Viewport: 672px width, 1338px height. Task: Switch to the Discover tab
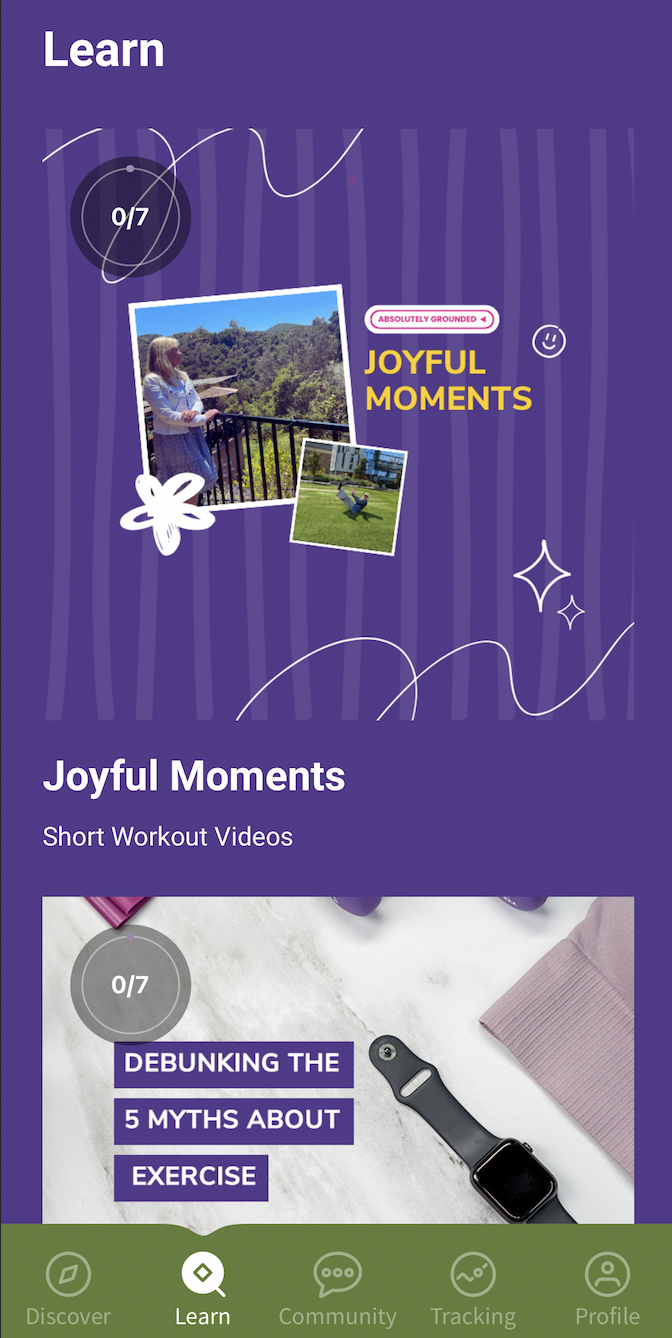point(68,1289)
